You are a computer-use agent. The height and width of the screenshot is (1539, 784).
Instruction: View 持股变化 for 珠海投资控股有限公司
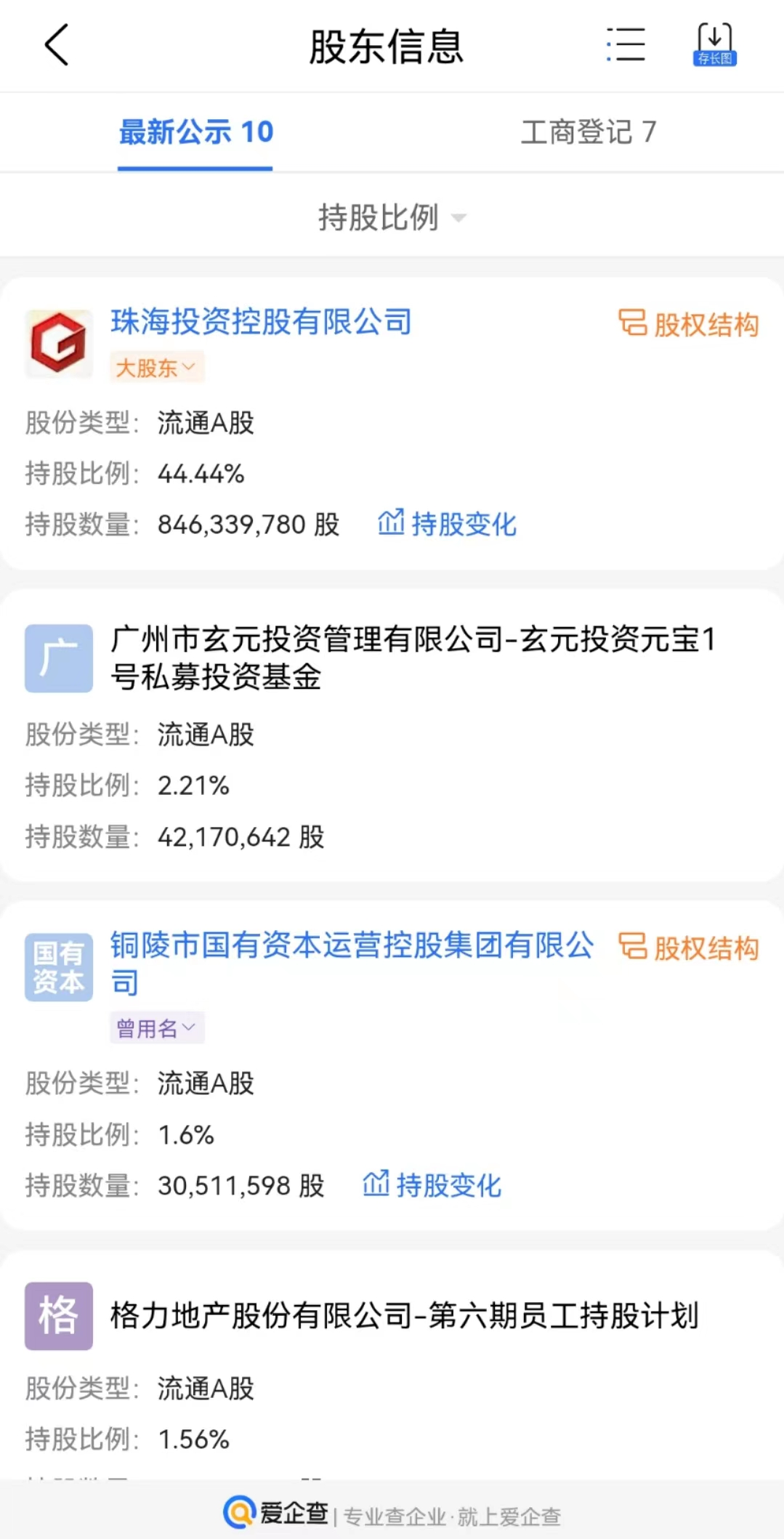(447, 524)
